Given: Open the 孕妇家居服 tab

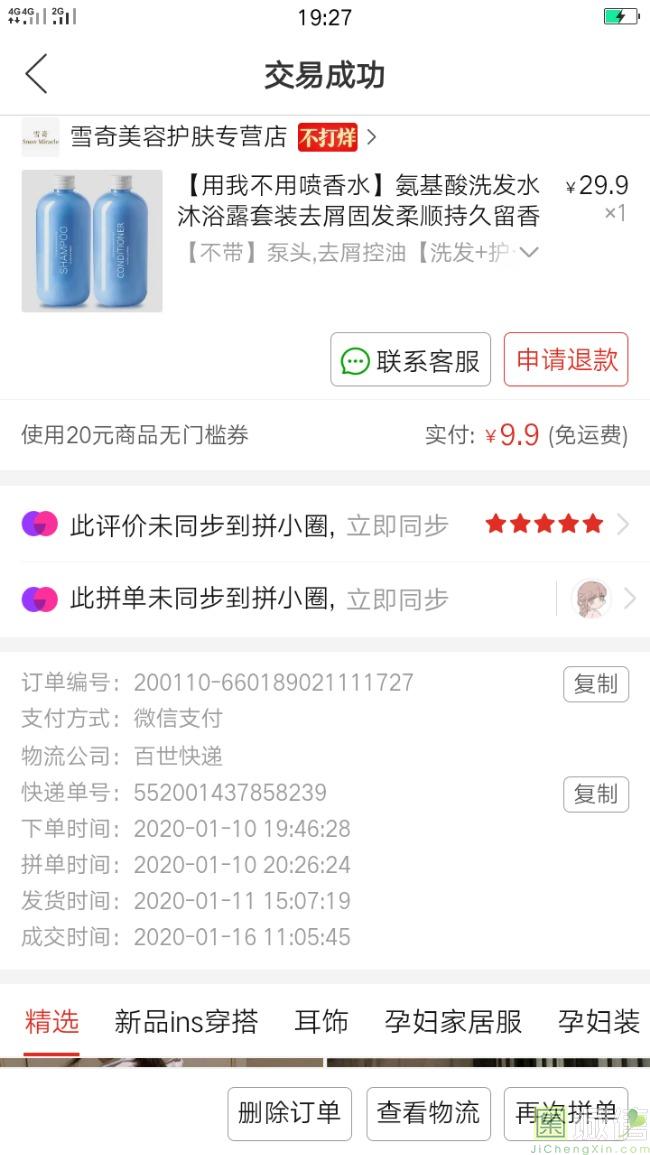Looking at the screenshot, I should click(453, 1021).
